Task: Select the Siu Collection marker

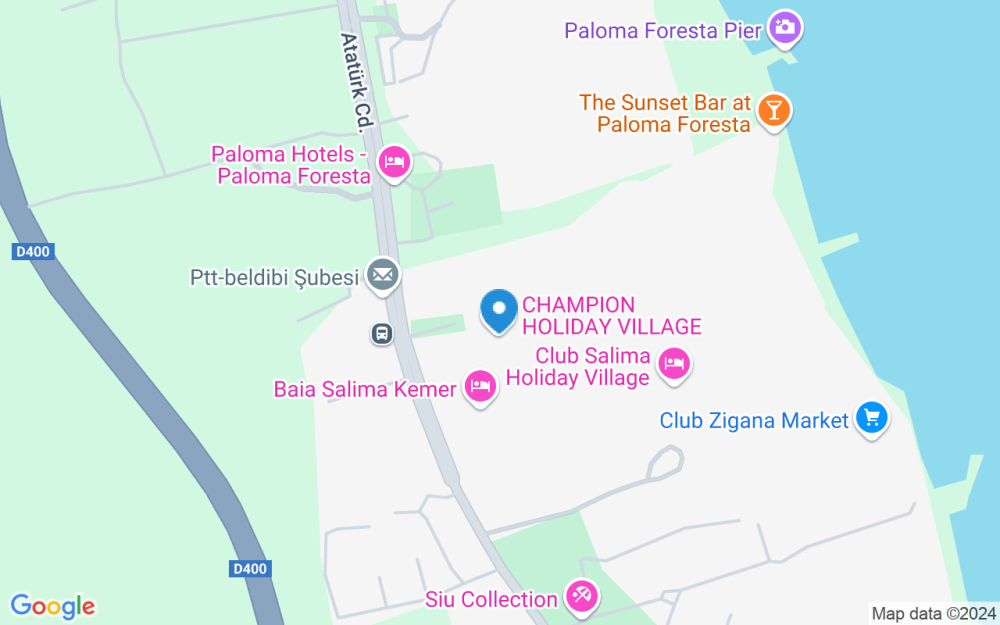Action: pyautogui.click(x=579, y=598)
